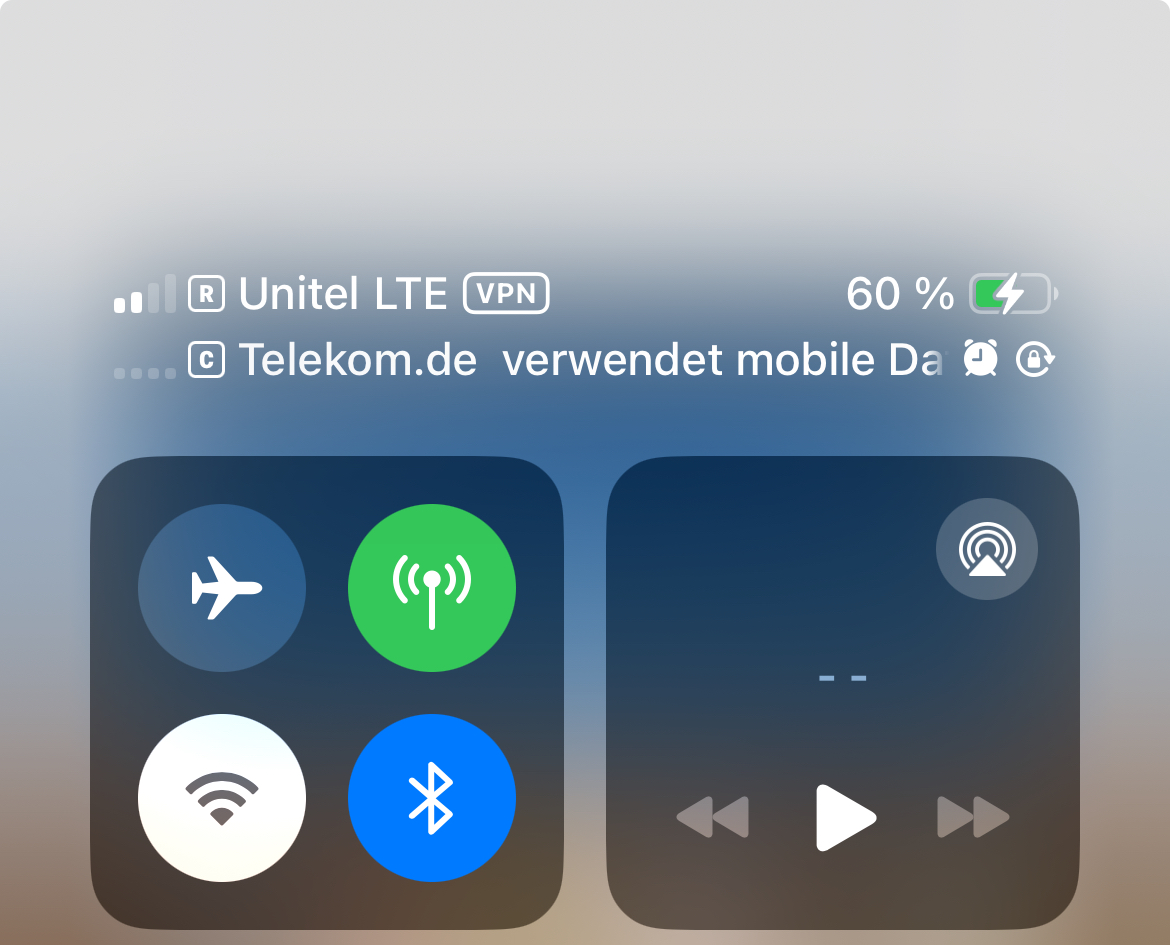
Task: Skip forward to the next track
Action: tap(973, 817)
